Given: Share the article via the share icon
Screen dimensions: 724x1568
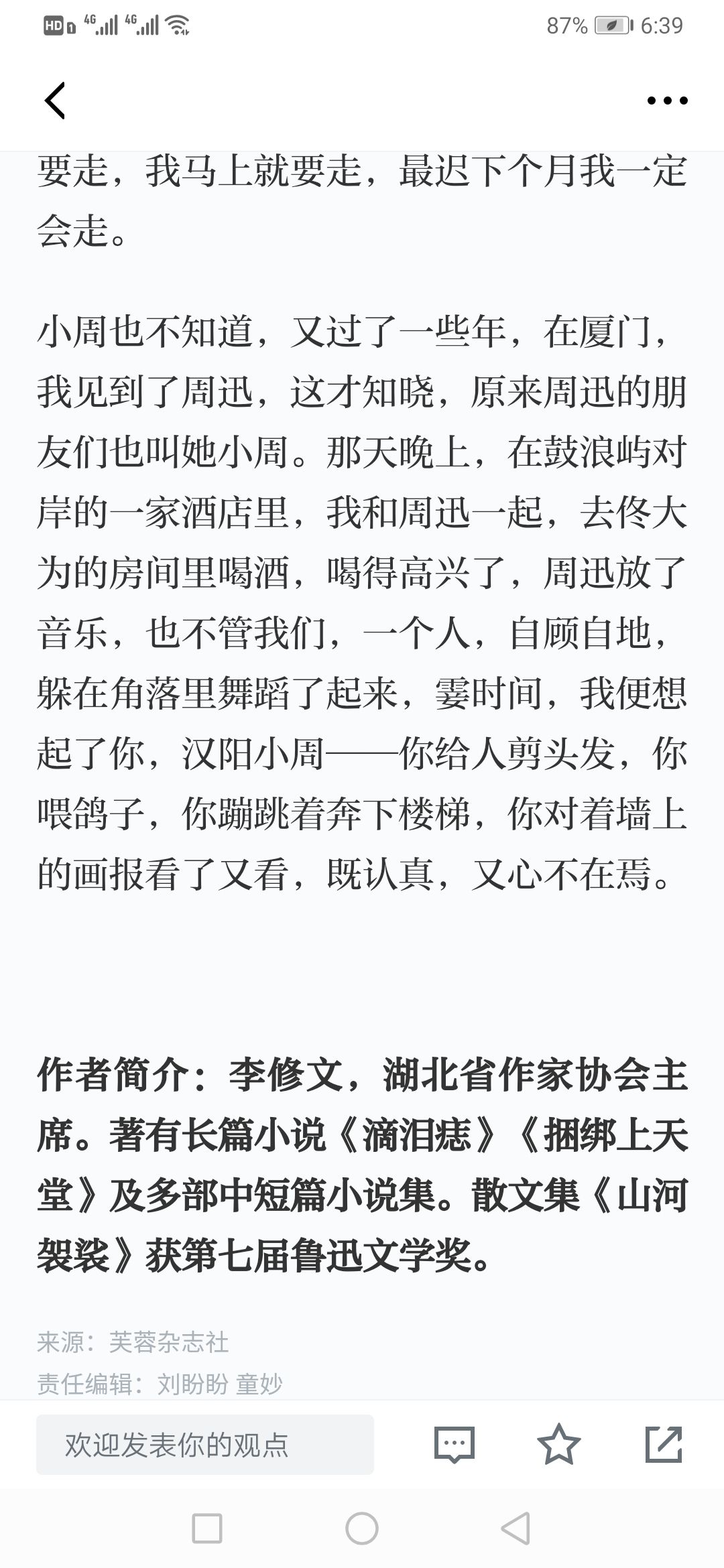Looking at the screenshot, I should (x=664, y=1444).
